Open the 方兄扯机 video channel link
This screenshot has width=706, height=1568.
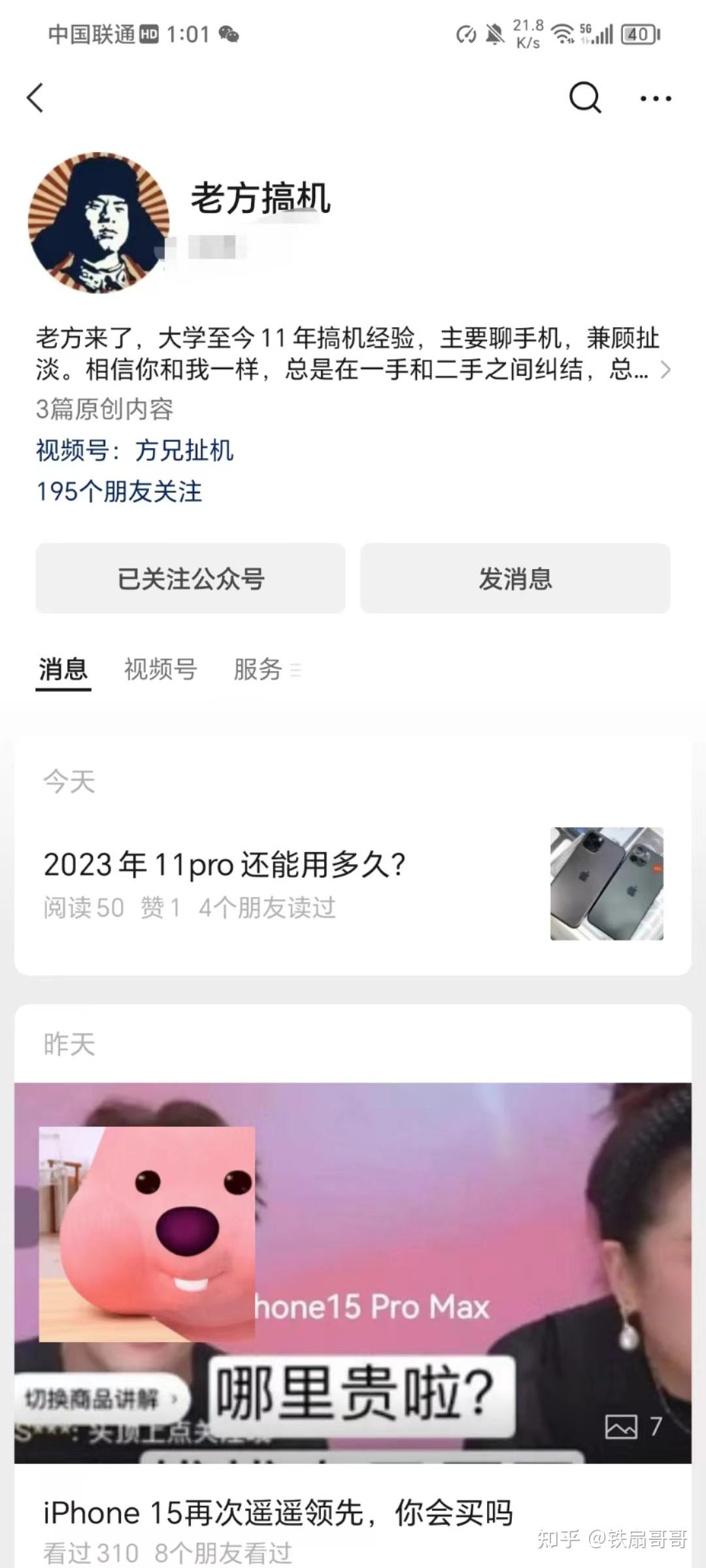[x=184, y=451]
